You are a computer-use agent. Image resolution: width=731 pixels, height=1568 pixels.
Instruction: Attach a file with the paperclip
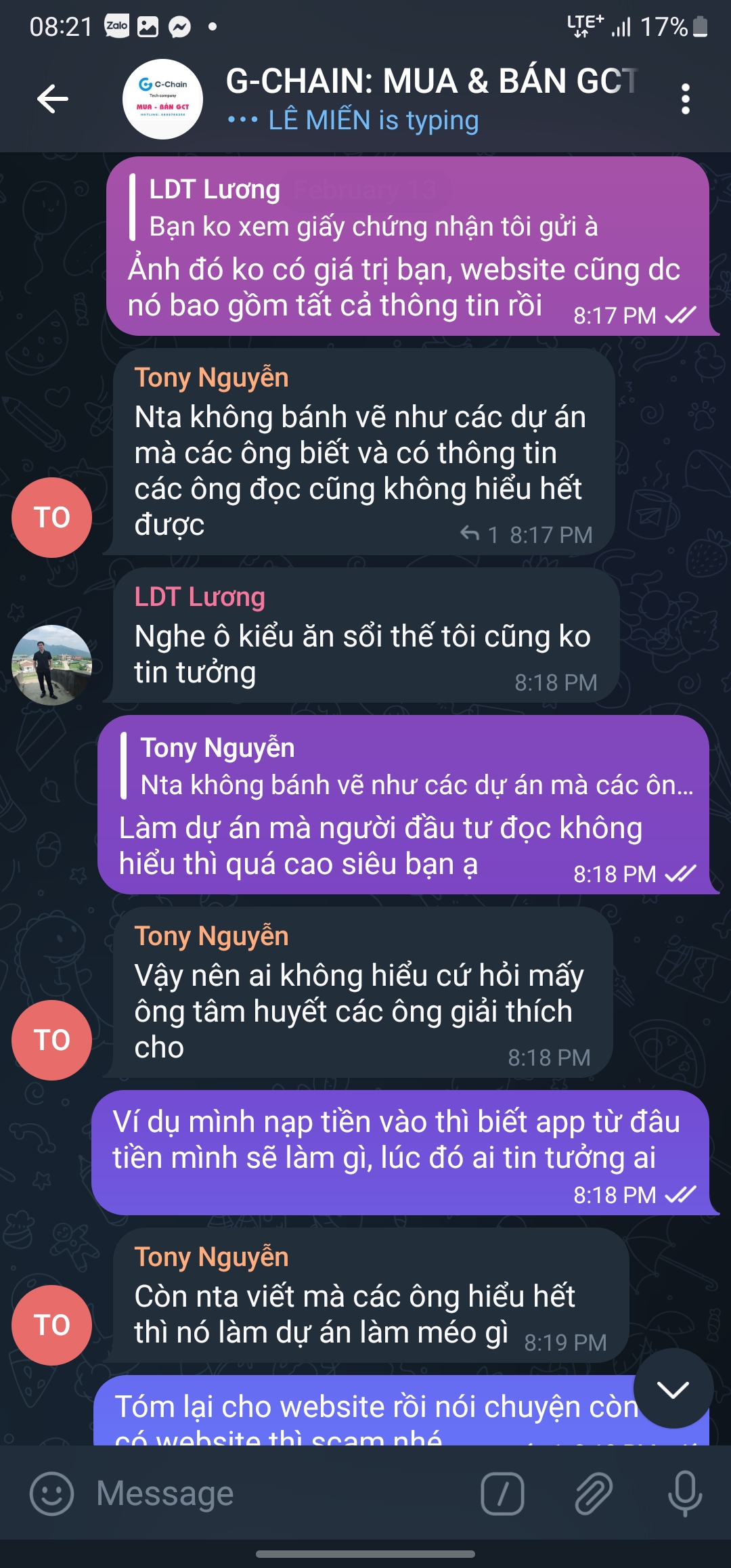593,1494
